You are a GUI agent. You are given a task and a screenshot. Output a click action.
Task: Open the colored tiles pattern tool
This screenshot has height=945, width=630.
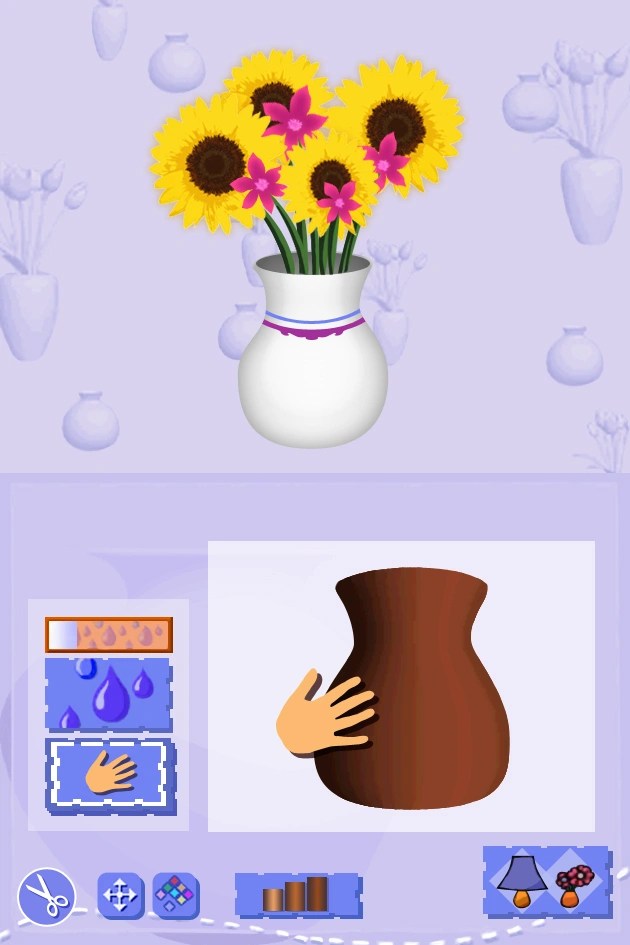175,895
